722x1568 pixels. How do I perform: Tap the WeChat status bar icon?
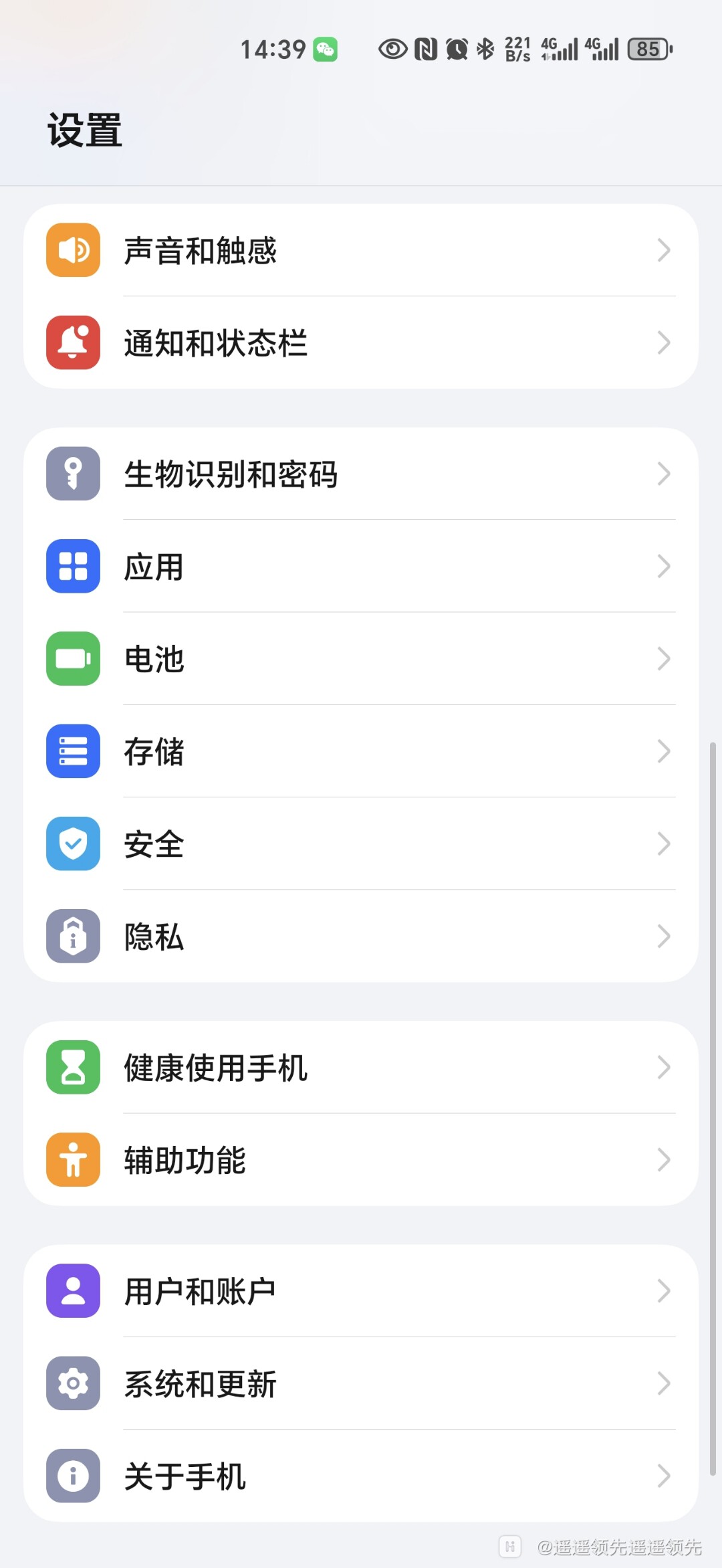[326, 48]
